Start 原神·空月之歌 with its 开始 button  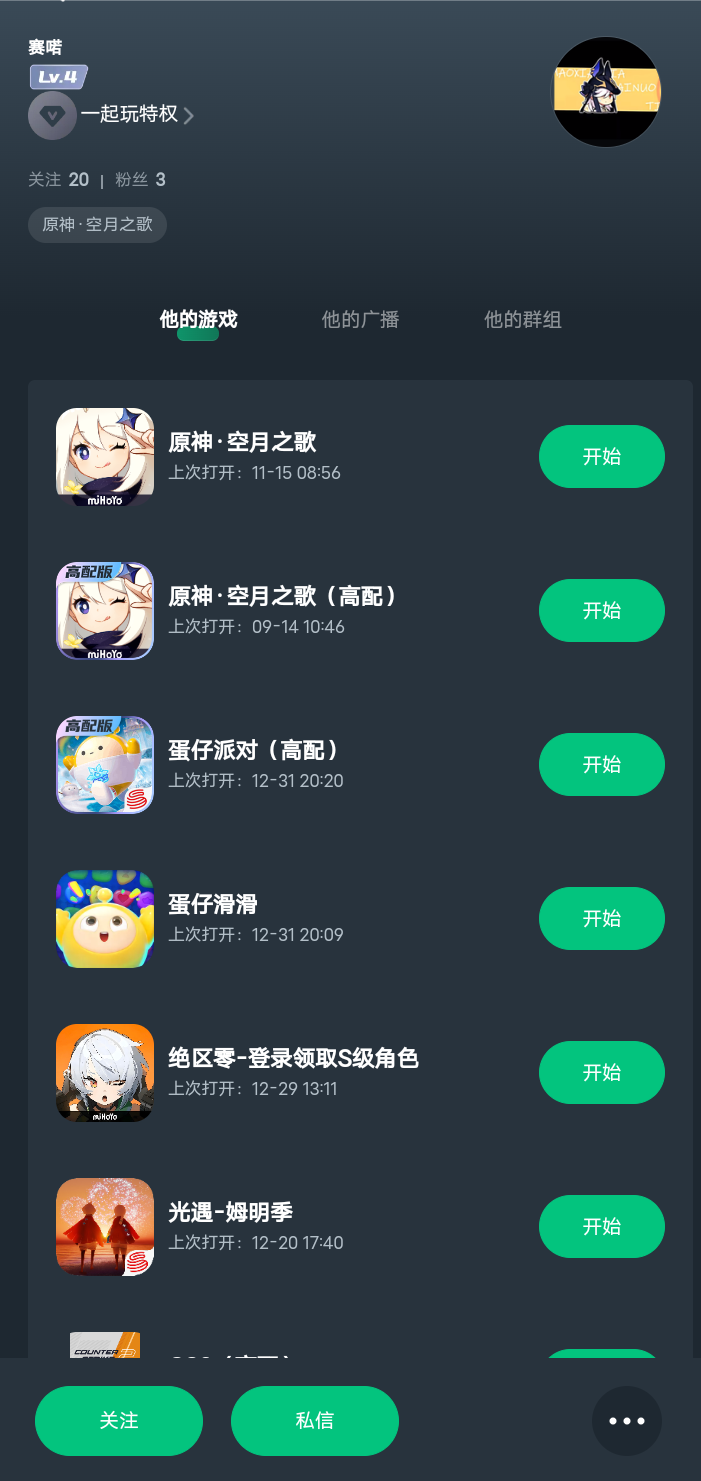[601, 457]
